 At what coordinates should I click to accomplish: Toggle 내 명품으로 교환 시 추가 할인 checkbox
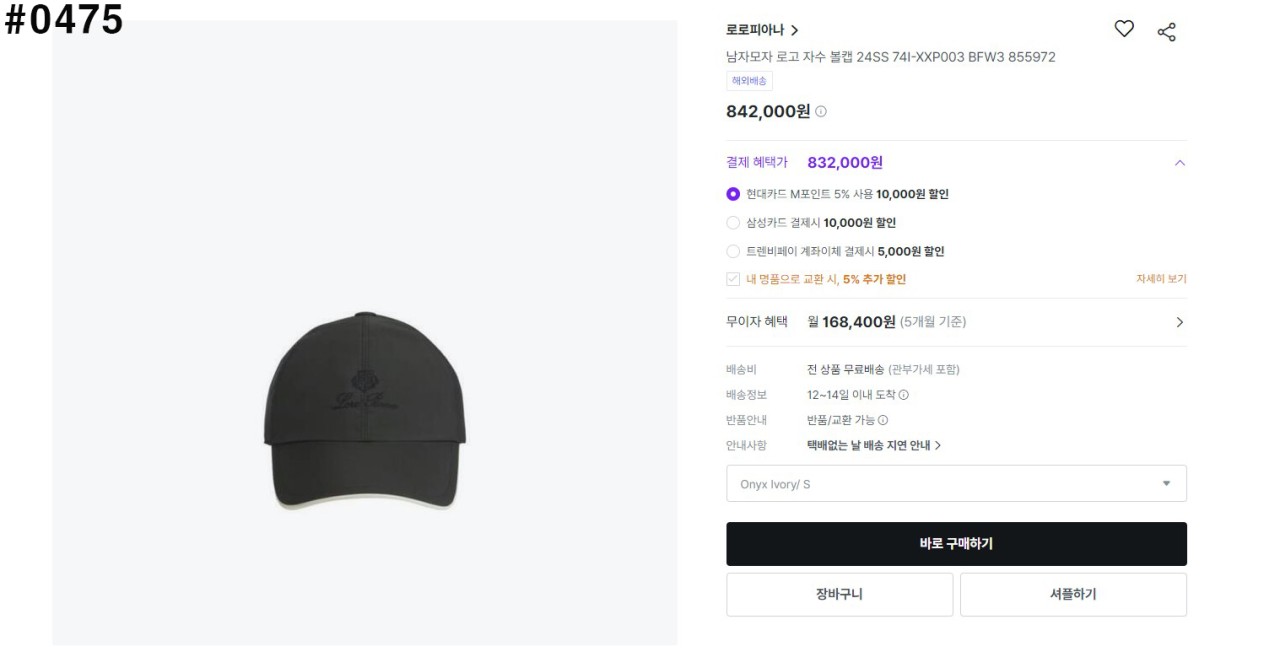point(733,280)
